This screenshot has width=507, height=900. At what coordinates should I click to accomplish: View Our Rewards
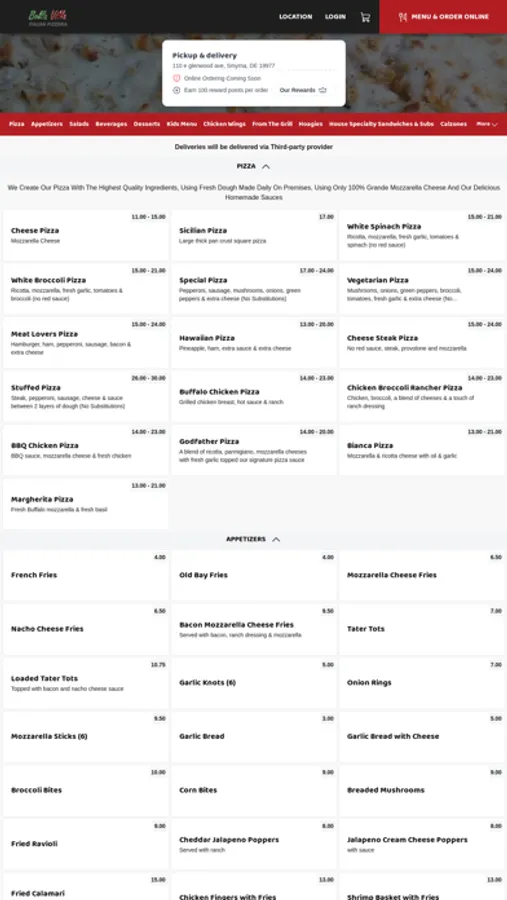(303, 90)
